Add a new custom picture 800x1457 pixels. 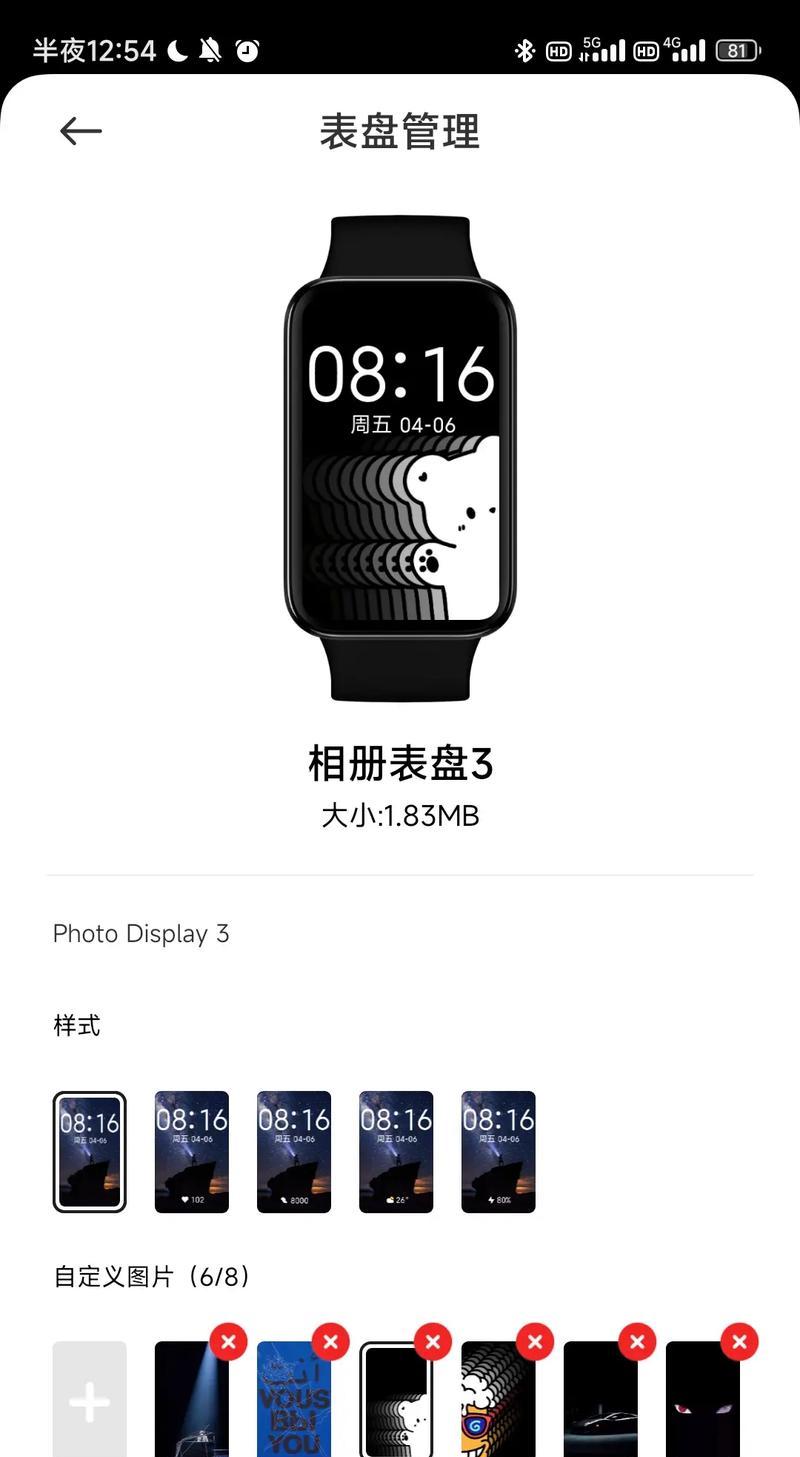coord(90,1400)
